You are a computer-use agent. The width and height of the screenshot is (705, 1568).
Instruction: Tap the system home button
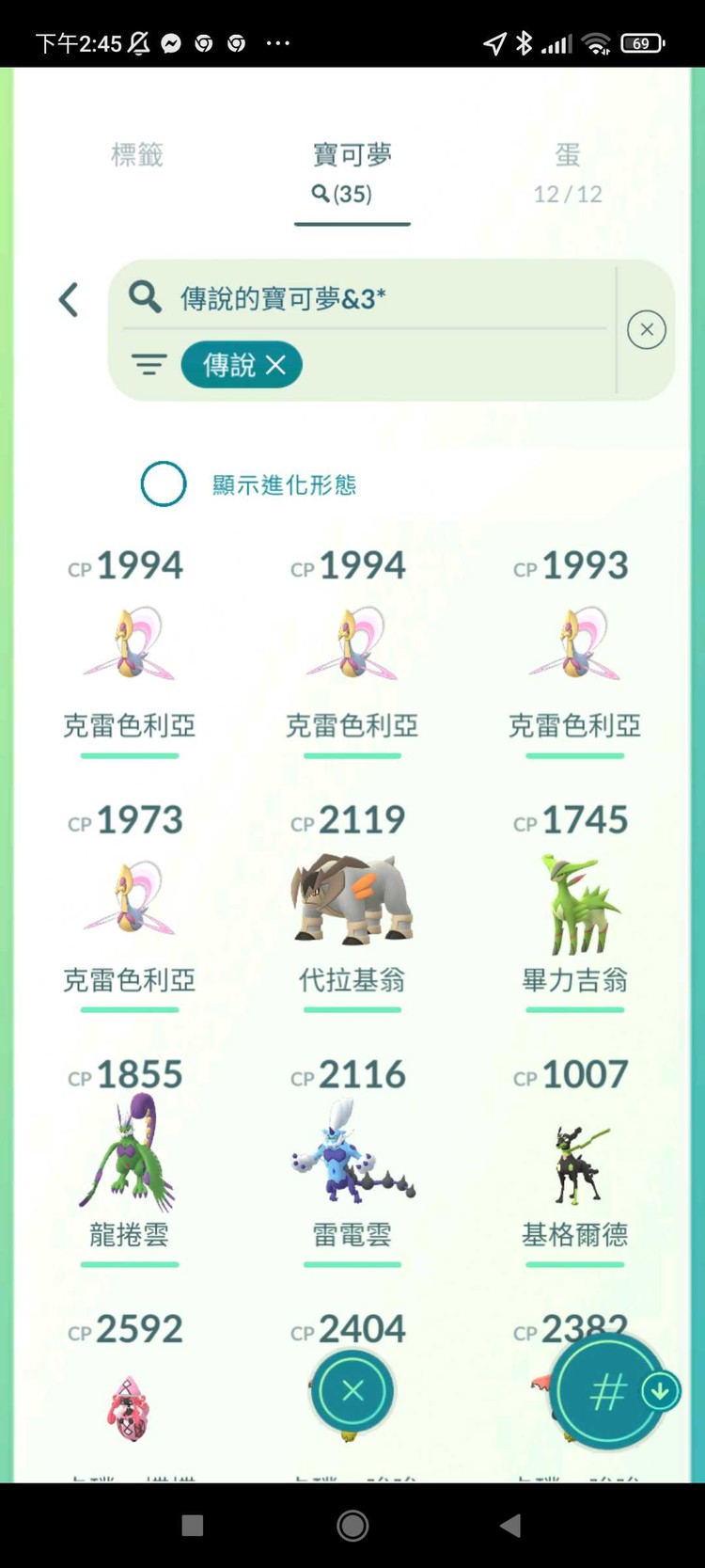(x=352, y=1526)
